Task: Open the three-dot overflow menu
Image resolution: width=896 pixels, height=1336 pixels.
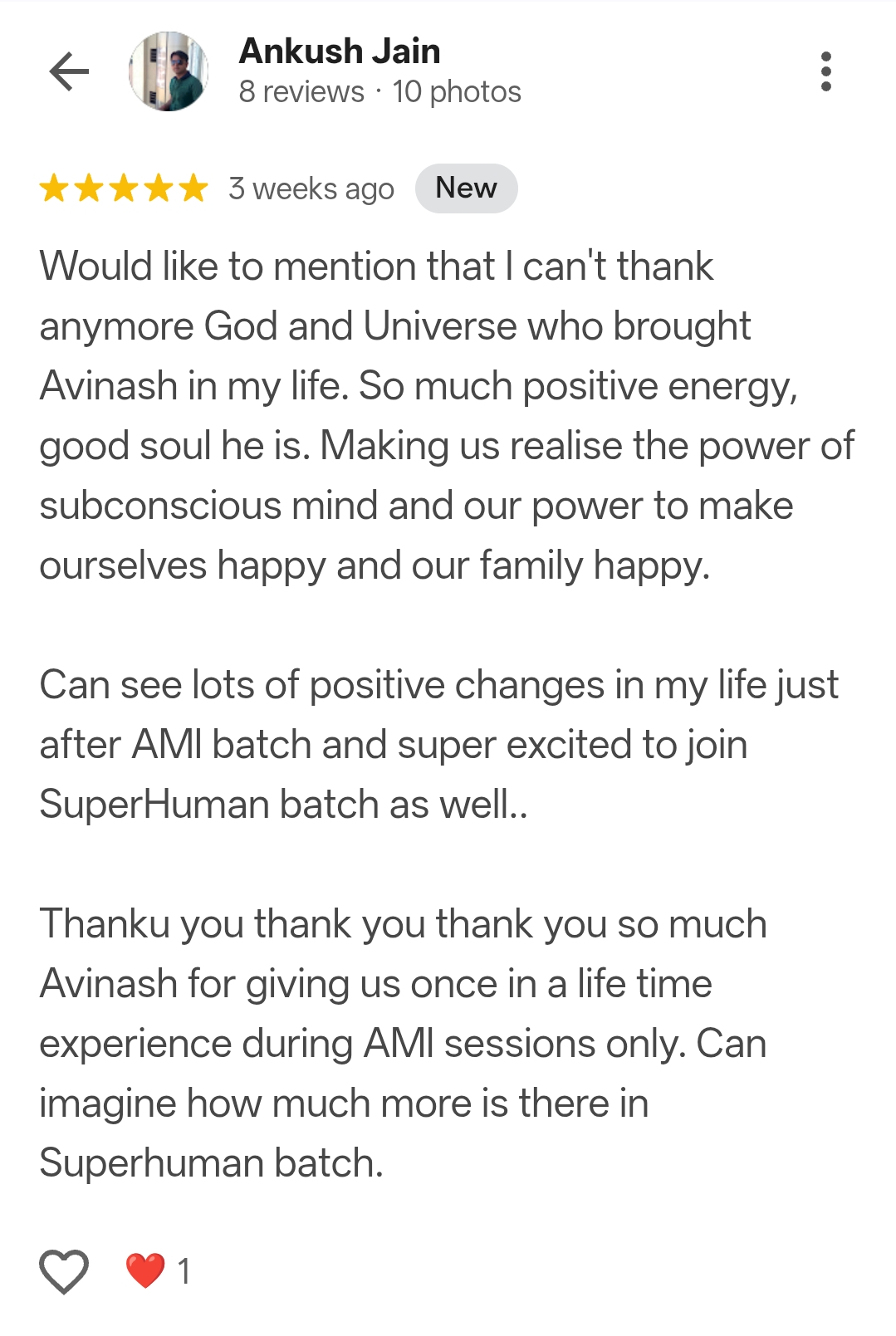Action: click(x=825, y=71)
